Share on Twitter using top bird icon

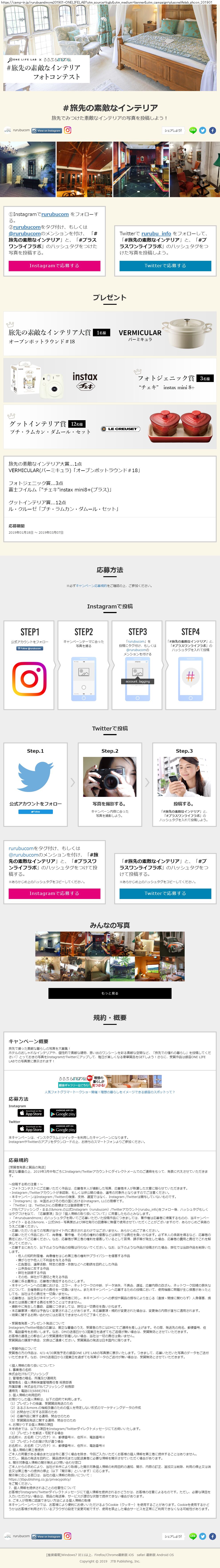pyautogui.click(x=203, y=130)
